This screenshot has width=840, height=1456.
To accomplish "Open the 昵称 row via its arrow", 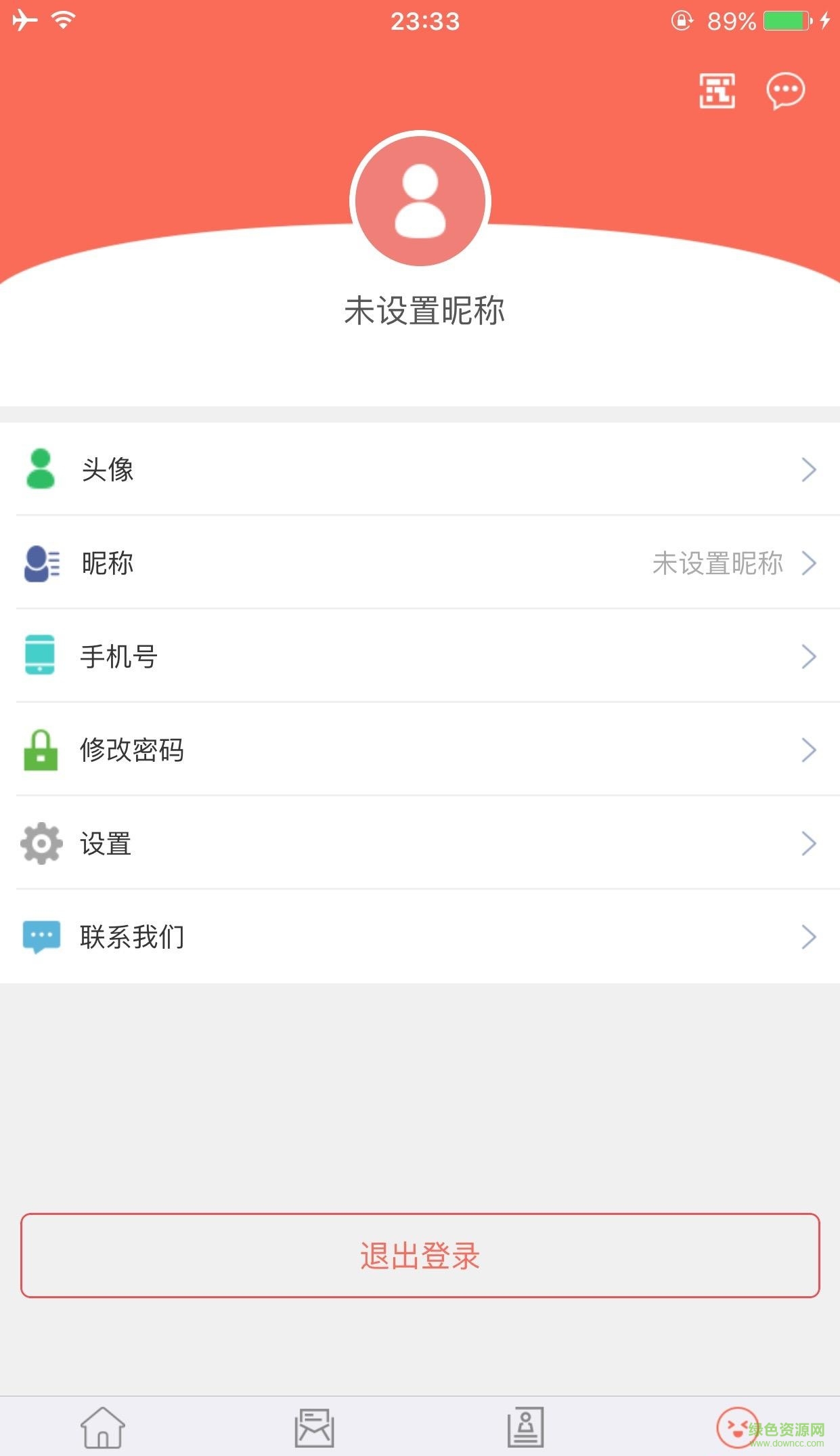I will tap(808, 563).
